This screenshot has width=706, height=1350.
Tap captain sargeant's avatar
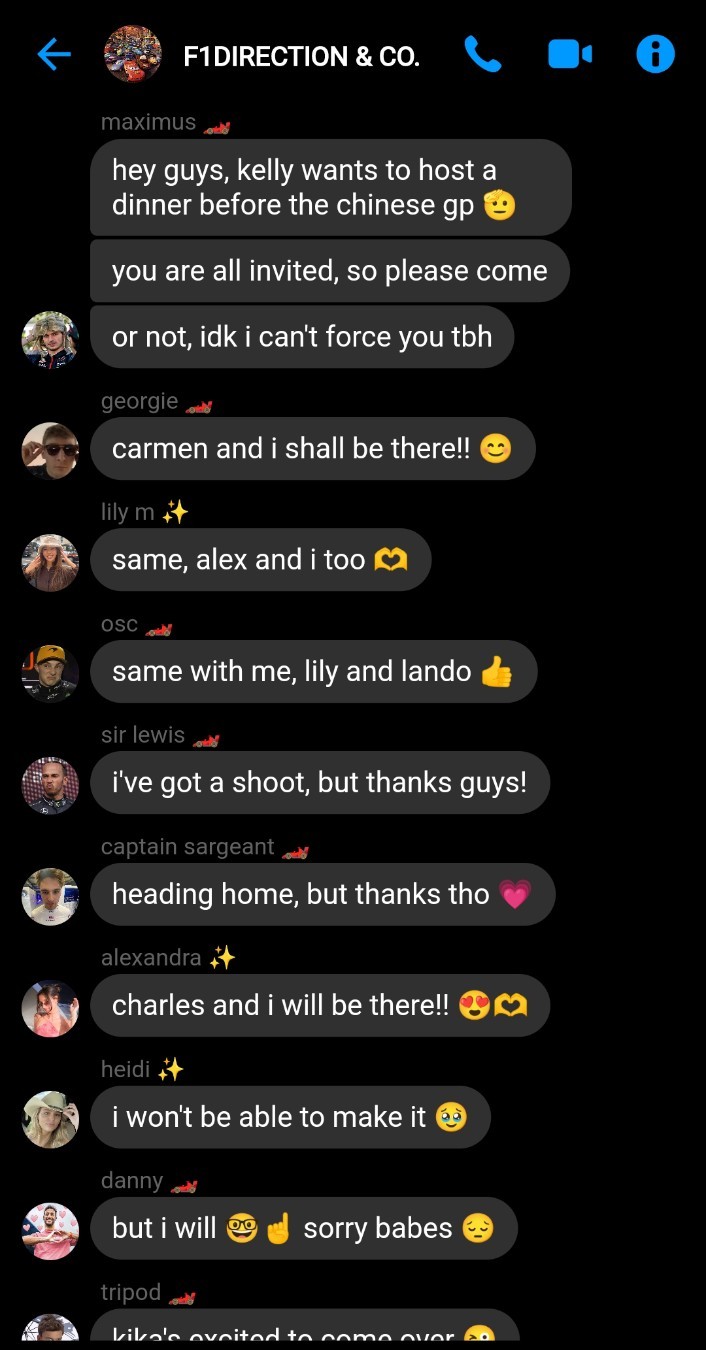pyautogui.click(x=50, y=897)
